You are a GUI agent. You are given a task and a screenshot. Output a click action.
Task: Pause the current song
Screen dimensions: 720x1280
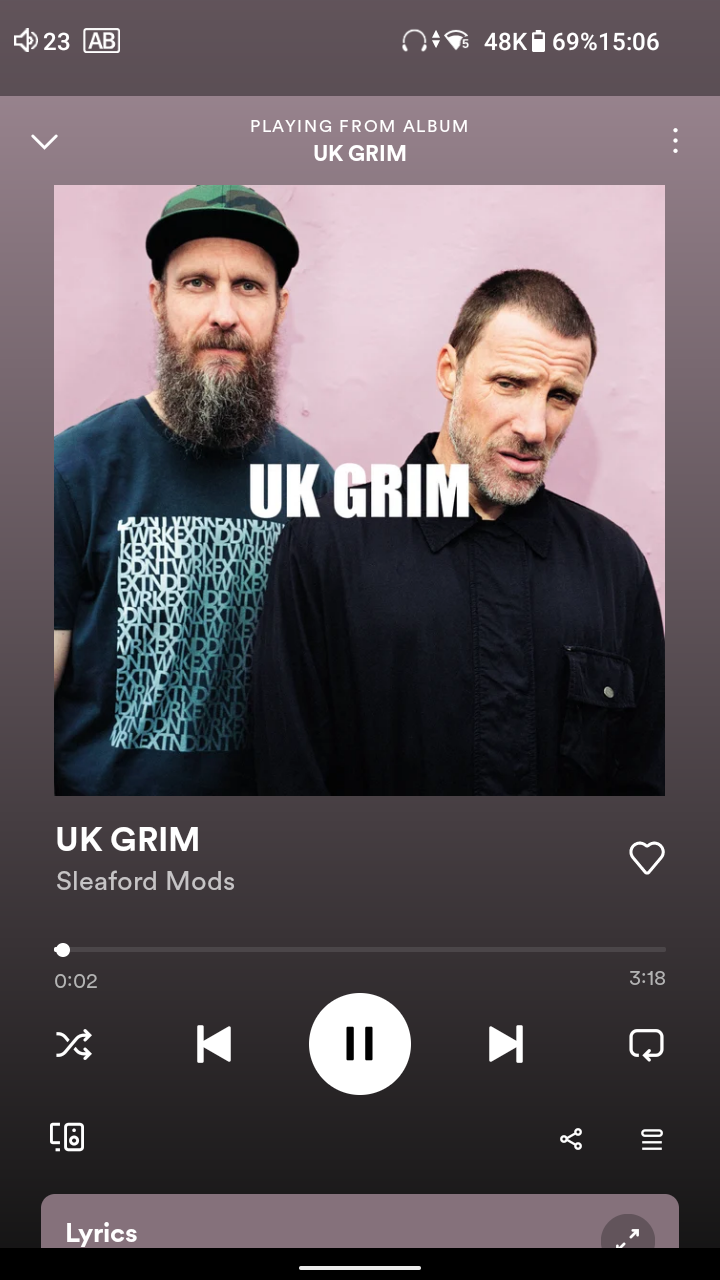click(360, 1044)
